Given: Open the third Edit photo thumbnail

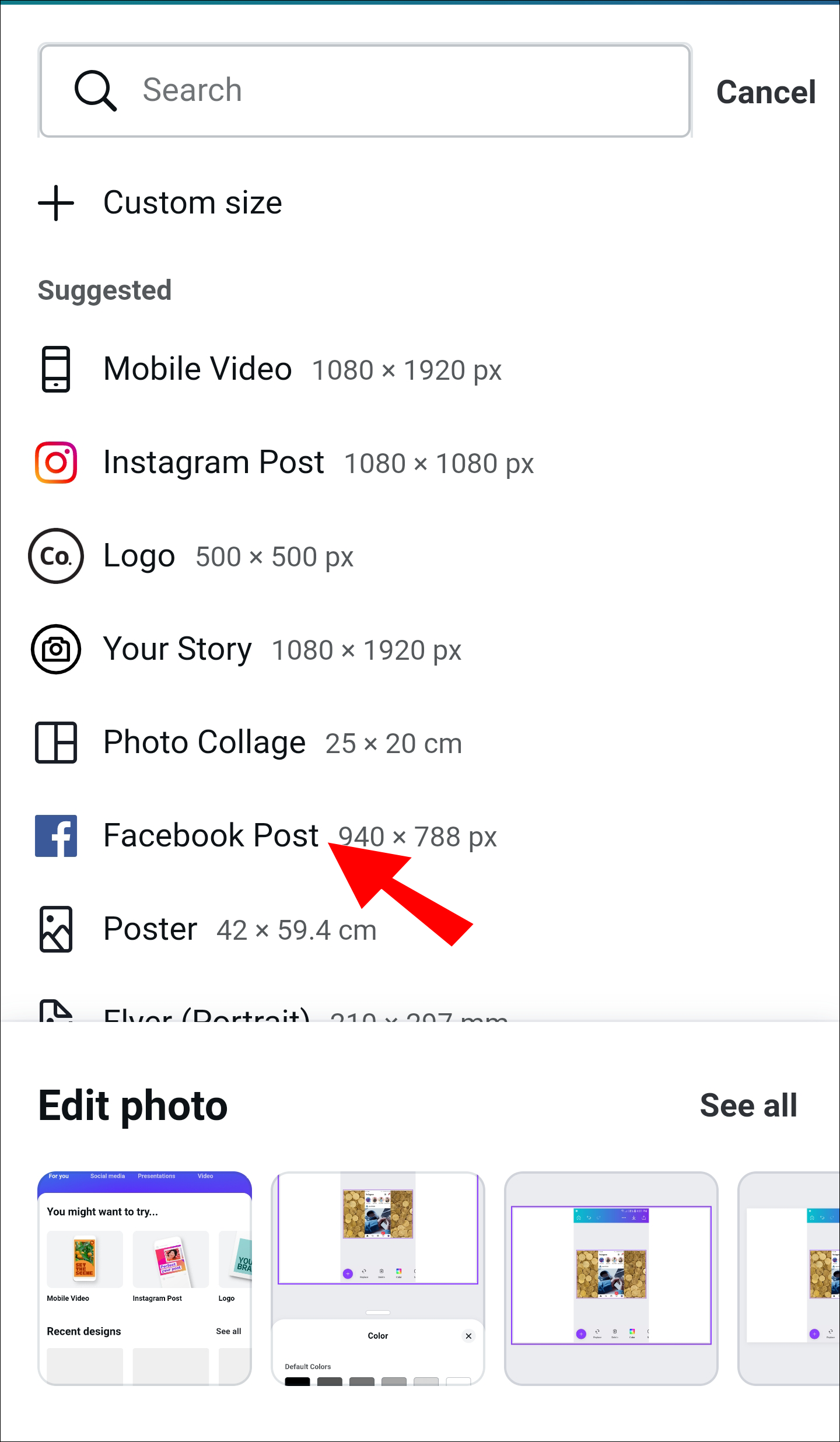Looking at the screenshot, I should [611, 1277].
